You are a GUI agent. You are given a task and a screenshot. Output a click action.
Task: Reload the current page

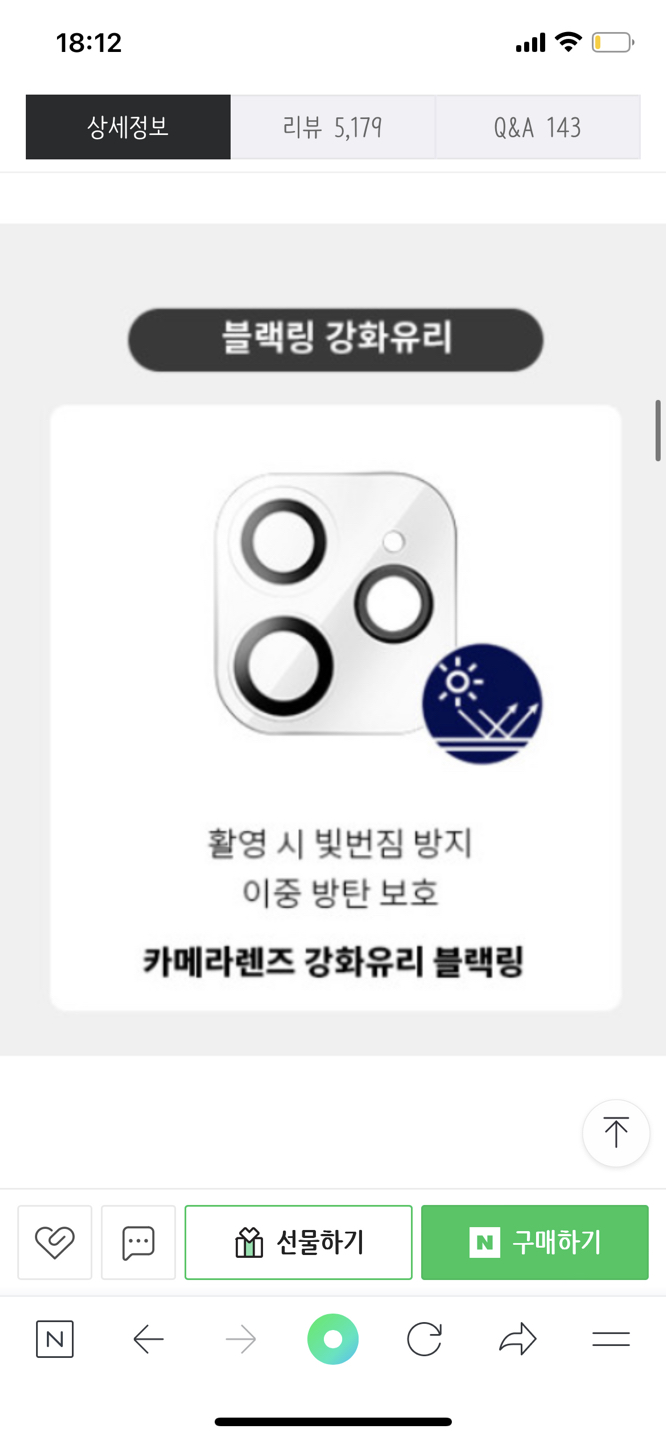click(x=424, y=1339)
